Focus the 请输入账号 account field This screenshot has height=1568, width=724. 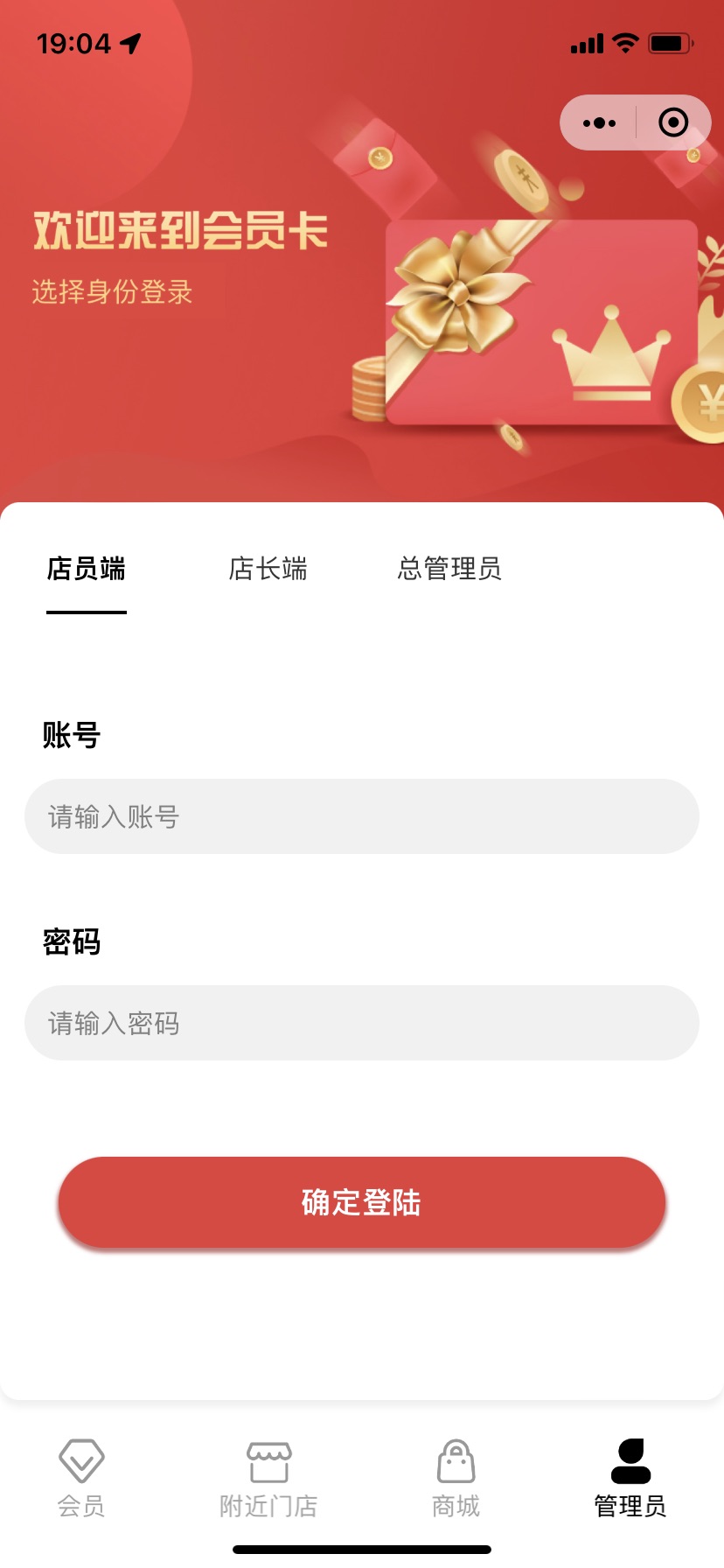click(362, 816)
